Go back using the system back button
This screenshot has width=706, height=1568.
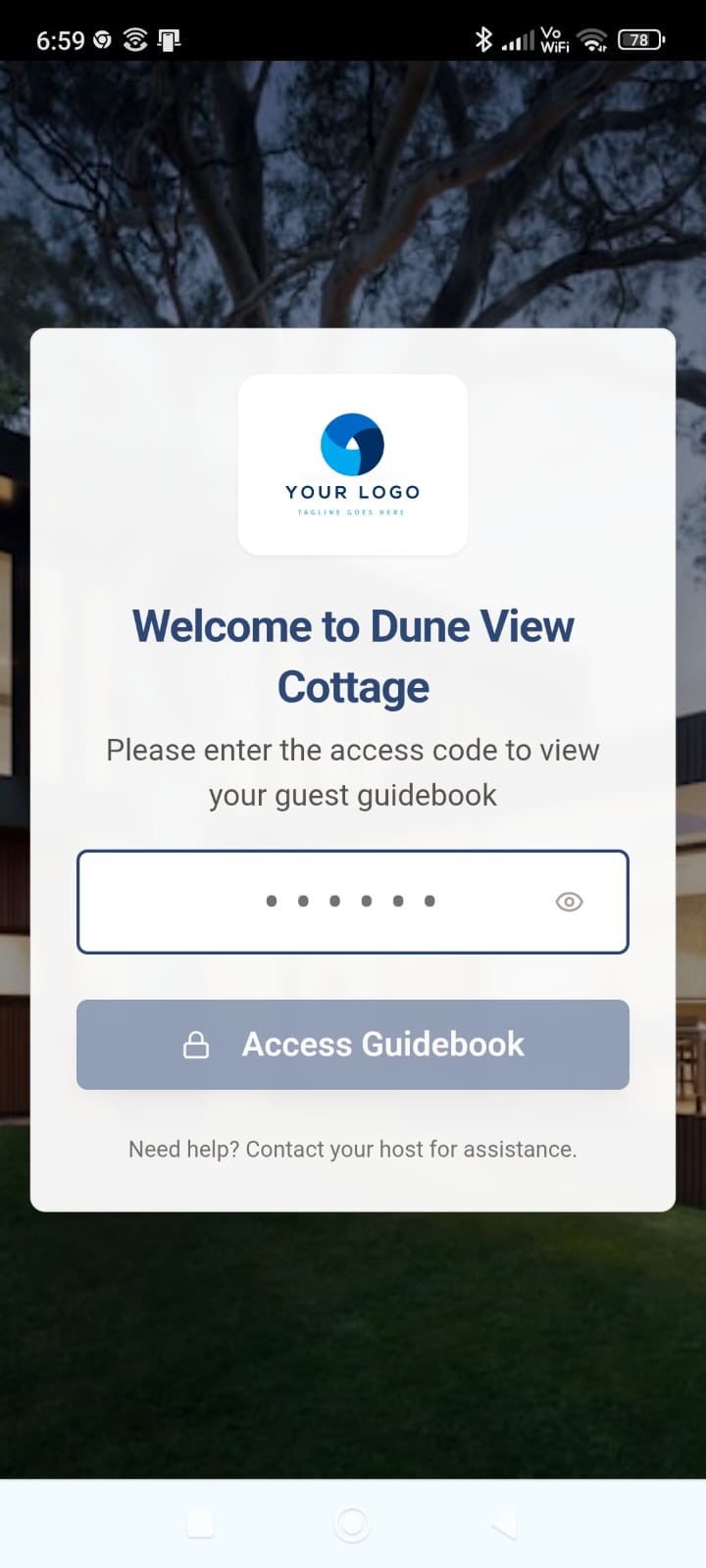click(504, 1524)
